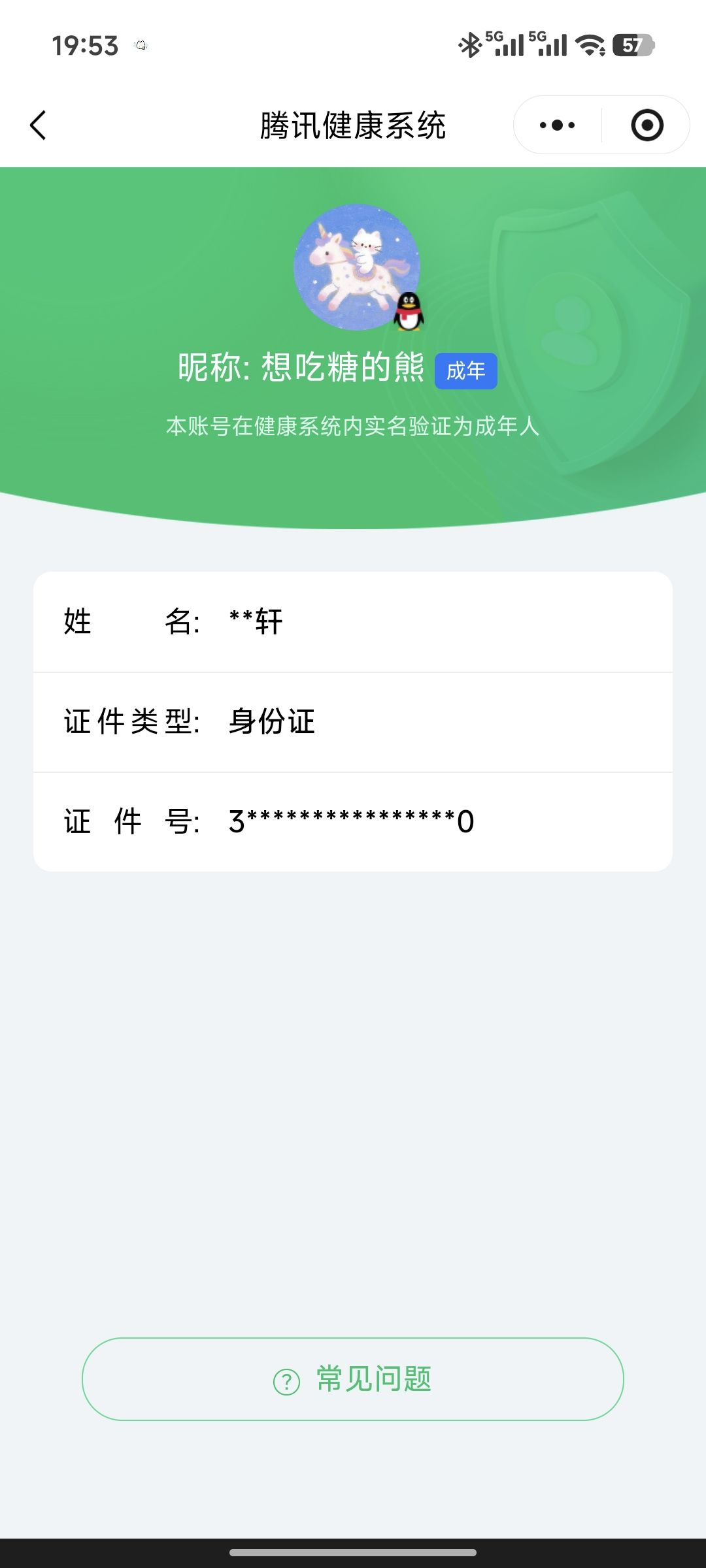
Task: Tap the back arrow to exit
Action: click(39, 125)
